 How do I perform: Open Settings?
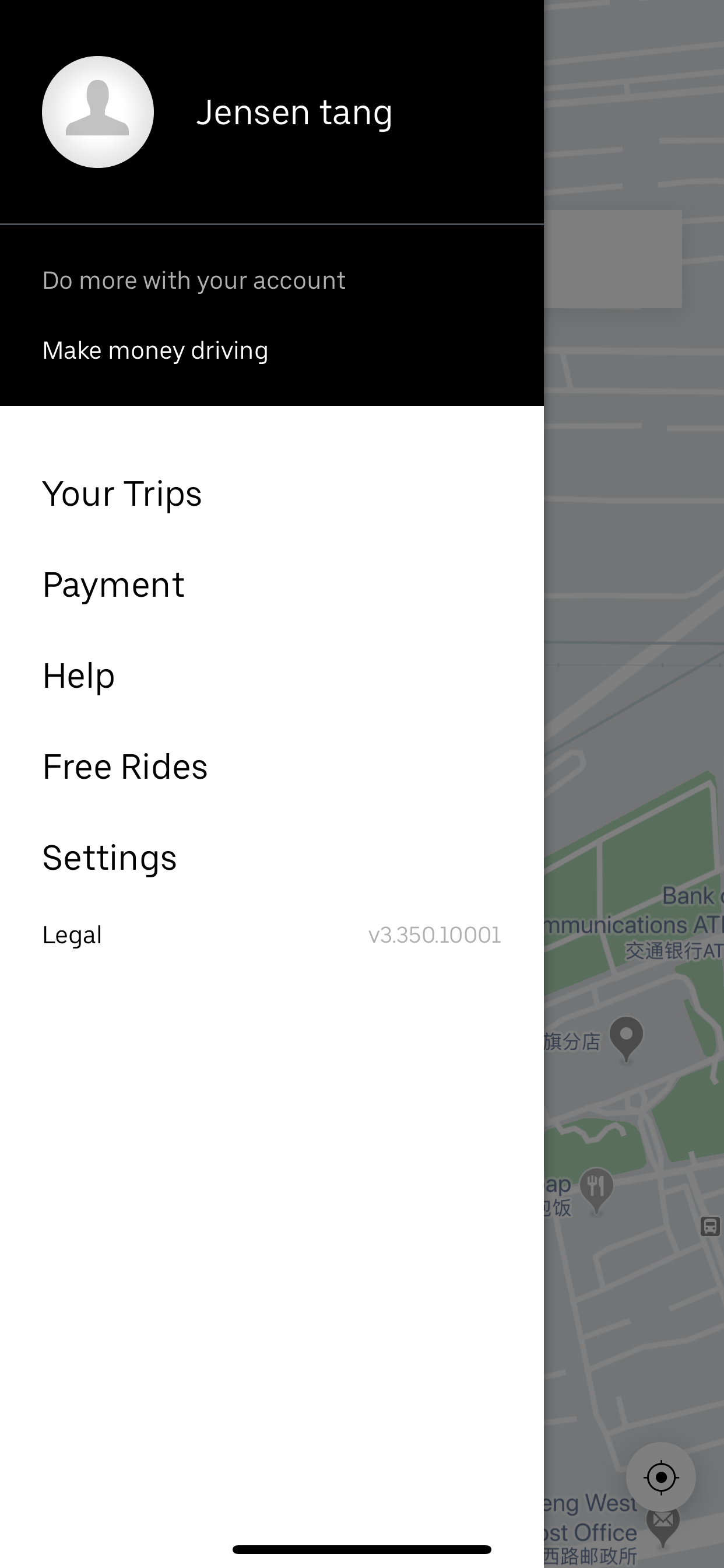110,858
